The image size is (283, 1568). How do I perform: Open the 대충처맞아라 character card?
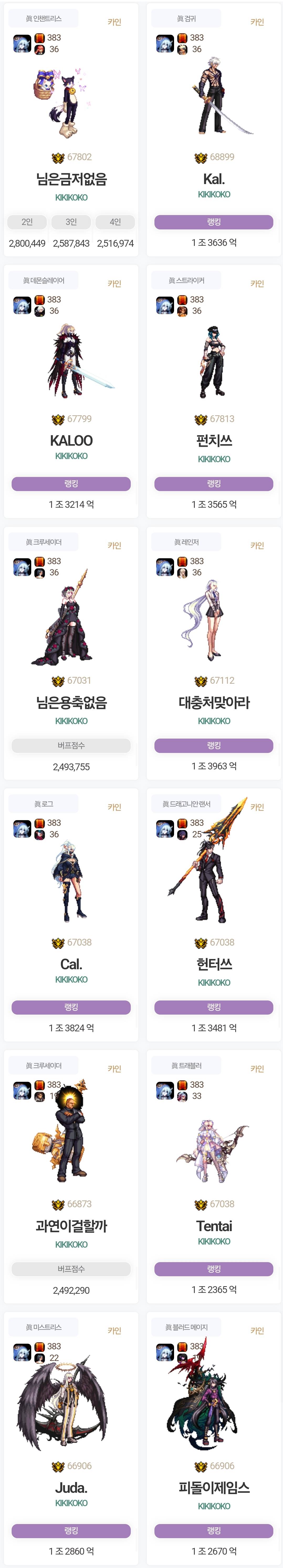tap(213, 702)
